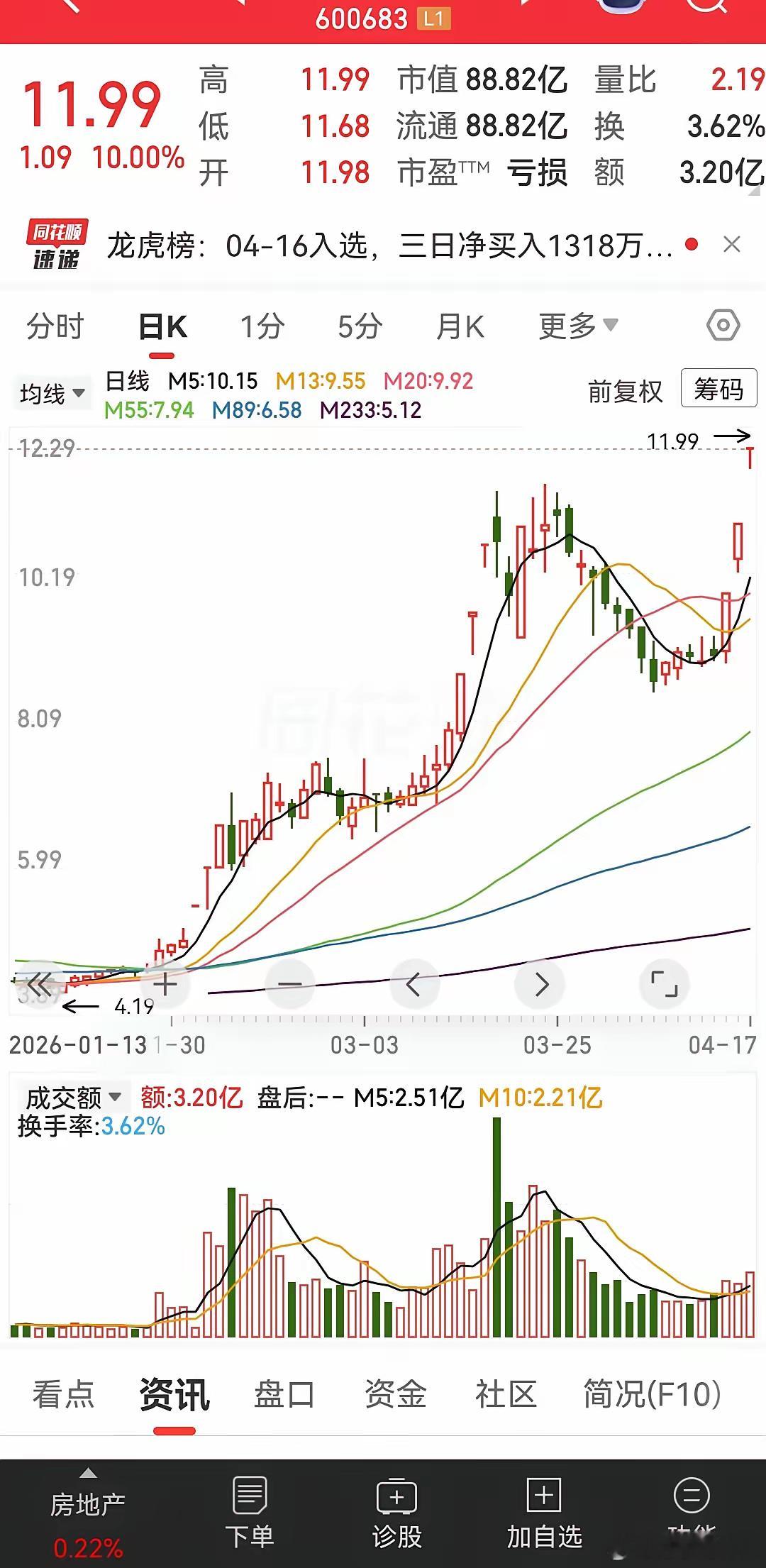Screen dimensions: 766x1568
Task: Open the 均线 moving average dropdown
Action: (x=51, y=392)
